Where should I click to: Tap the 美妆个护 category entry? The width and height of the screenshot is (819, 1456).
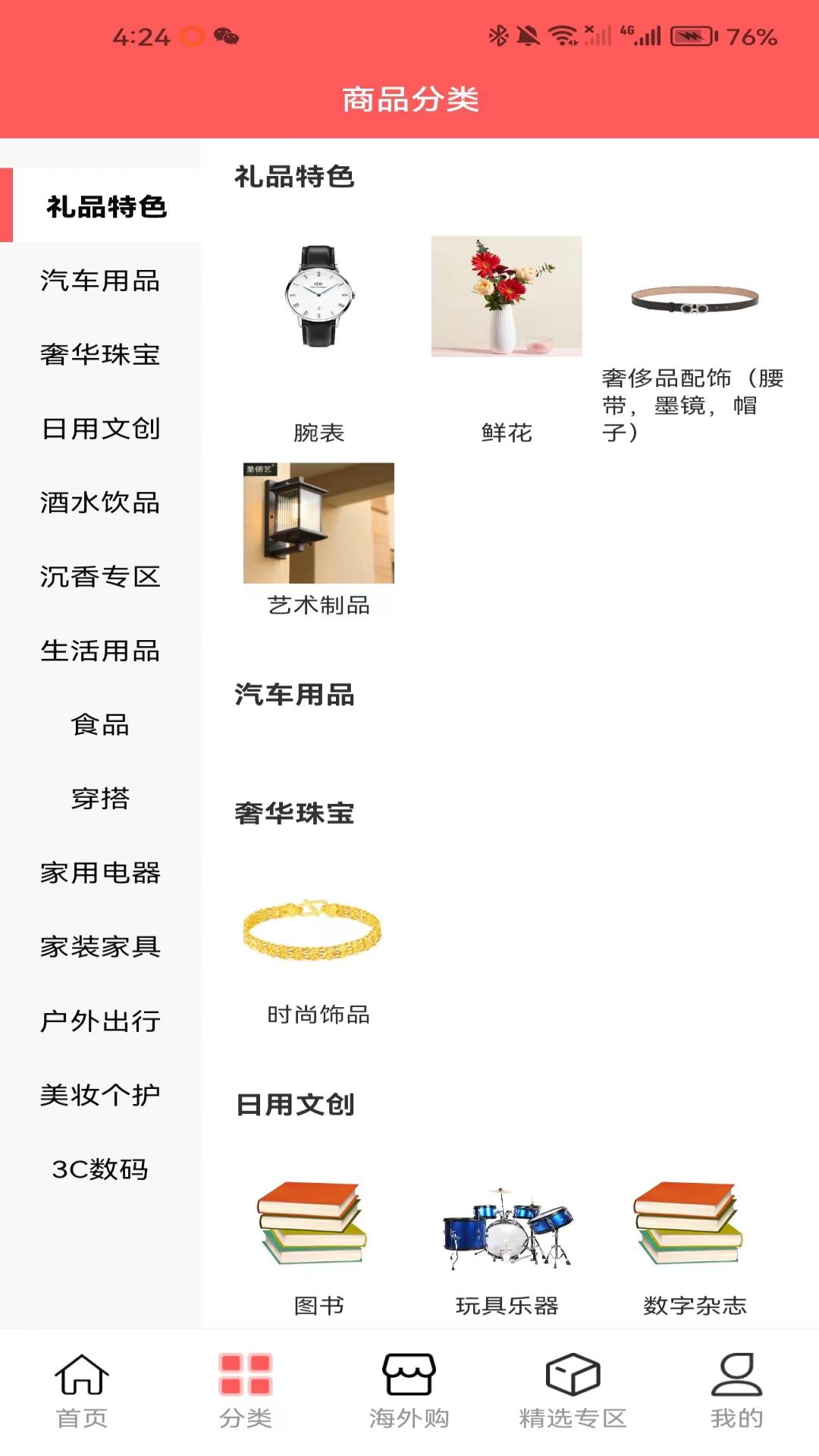pos(101,1096)
